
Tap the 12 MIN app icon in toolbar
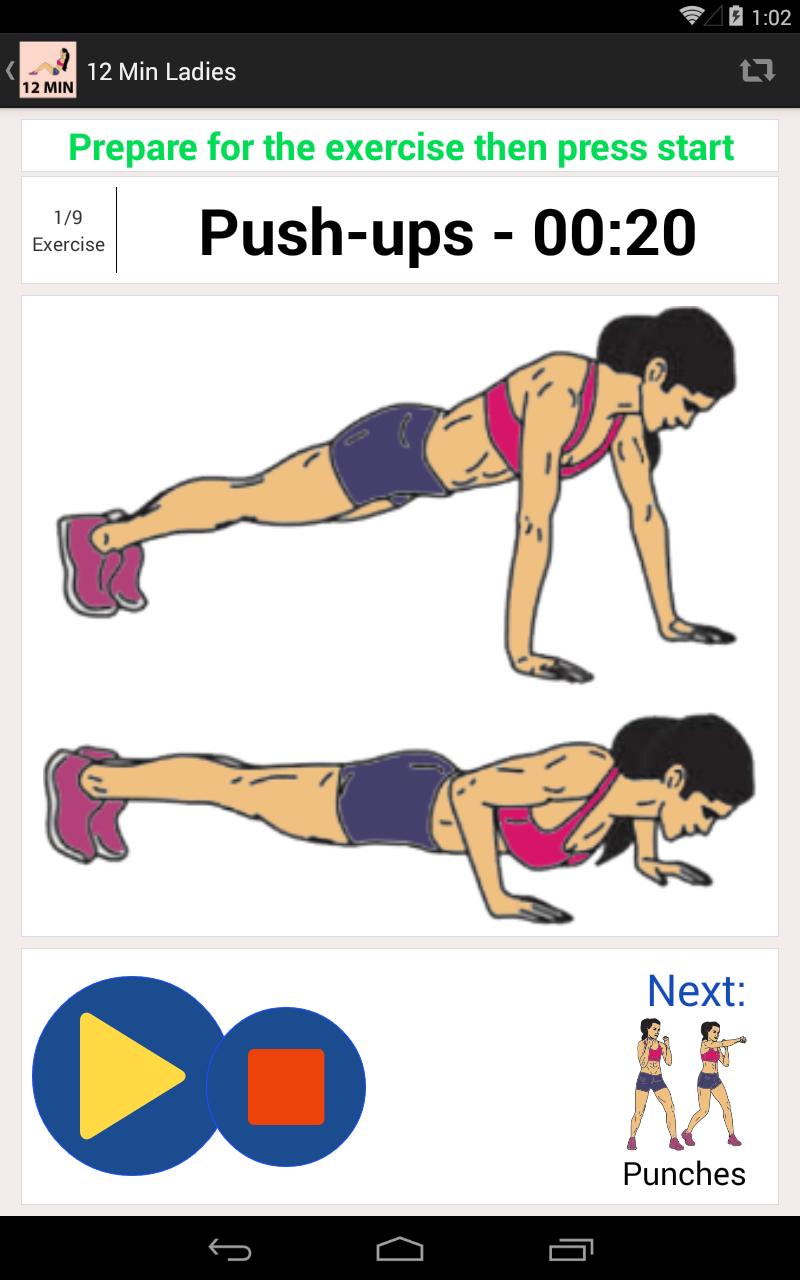[x=47, y=71]
